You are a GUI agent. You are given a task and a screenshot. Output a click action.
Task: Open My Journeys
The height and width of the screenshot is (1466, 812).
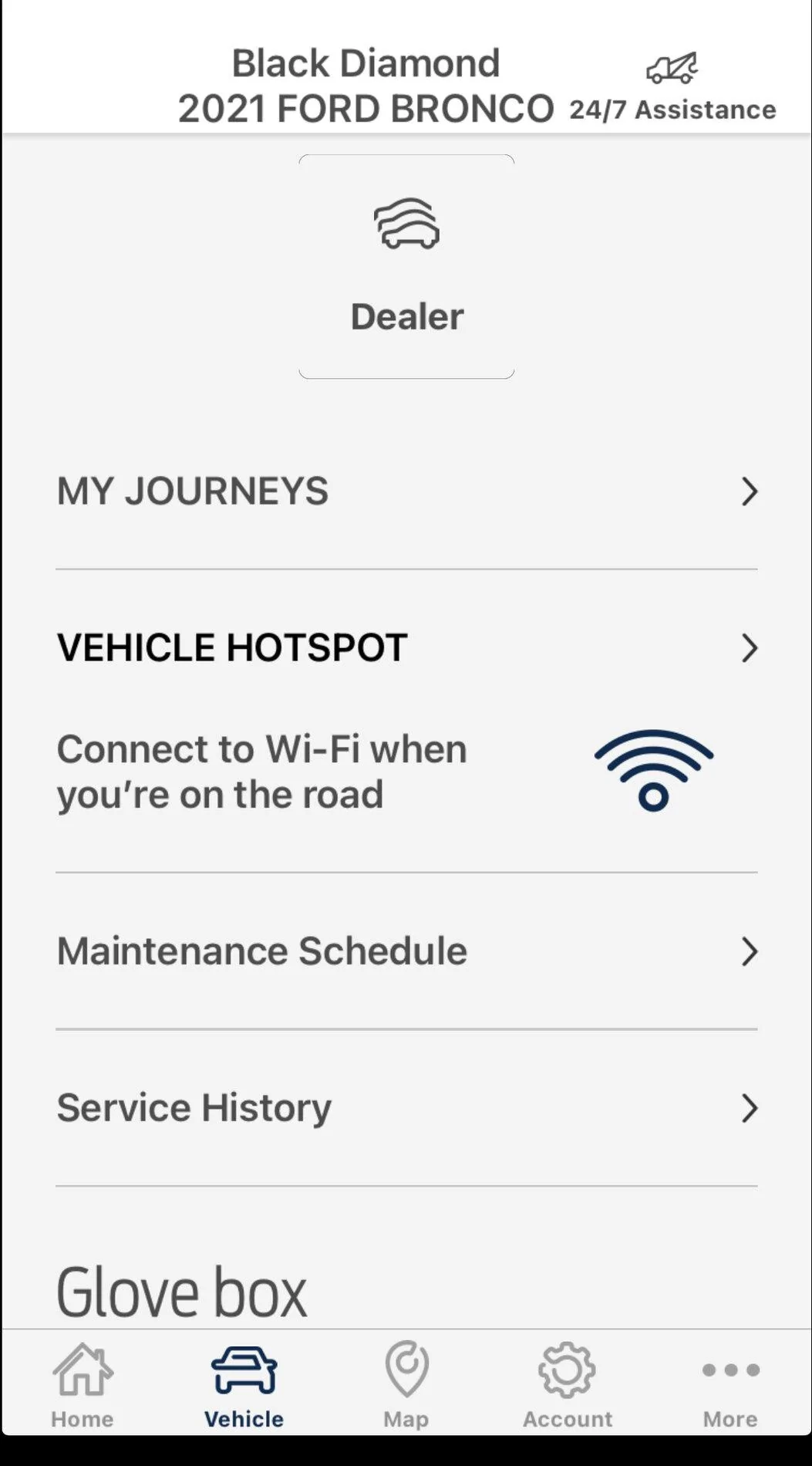pos(406,491)
